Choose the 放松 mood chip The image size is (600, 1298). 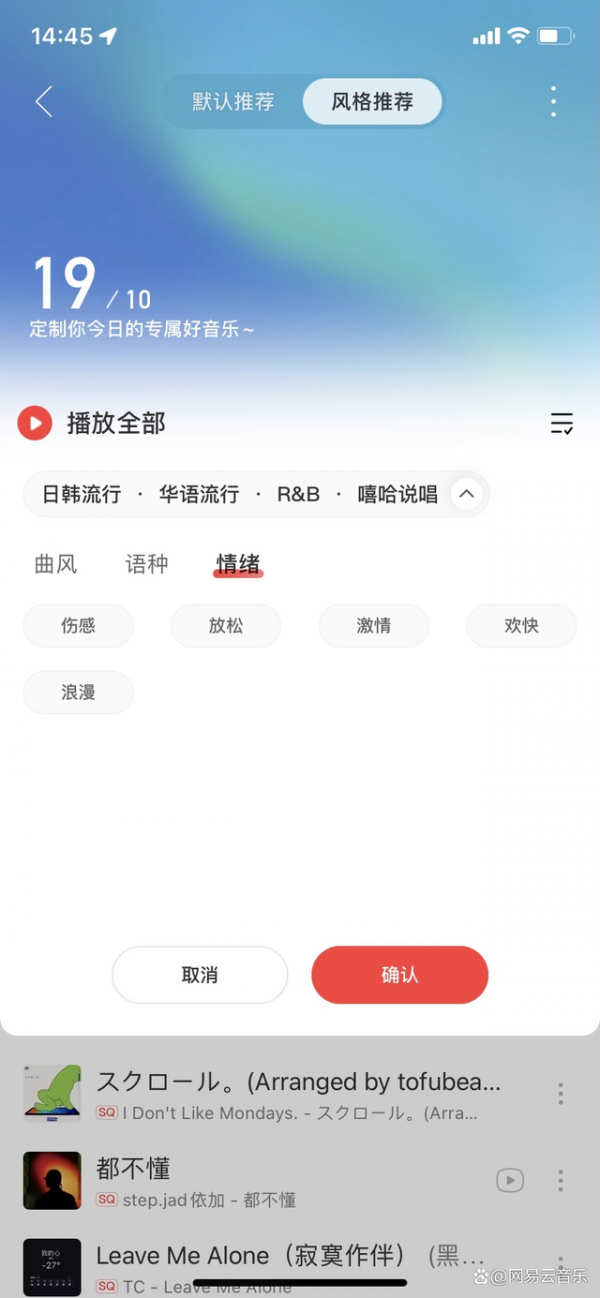pos(226,626)
